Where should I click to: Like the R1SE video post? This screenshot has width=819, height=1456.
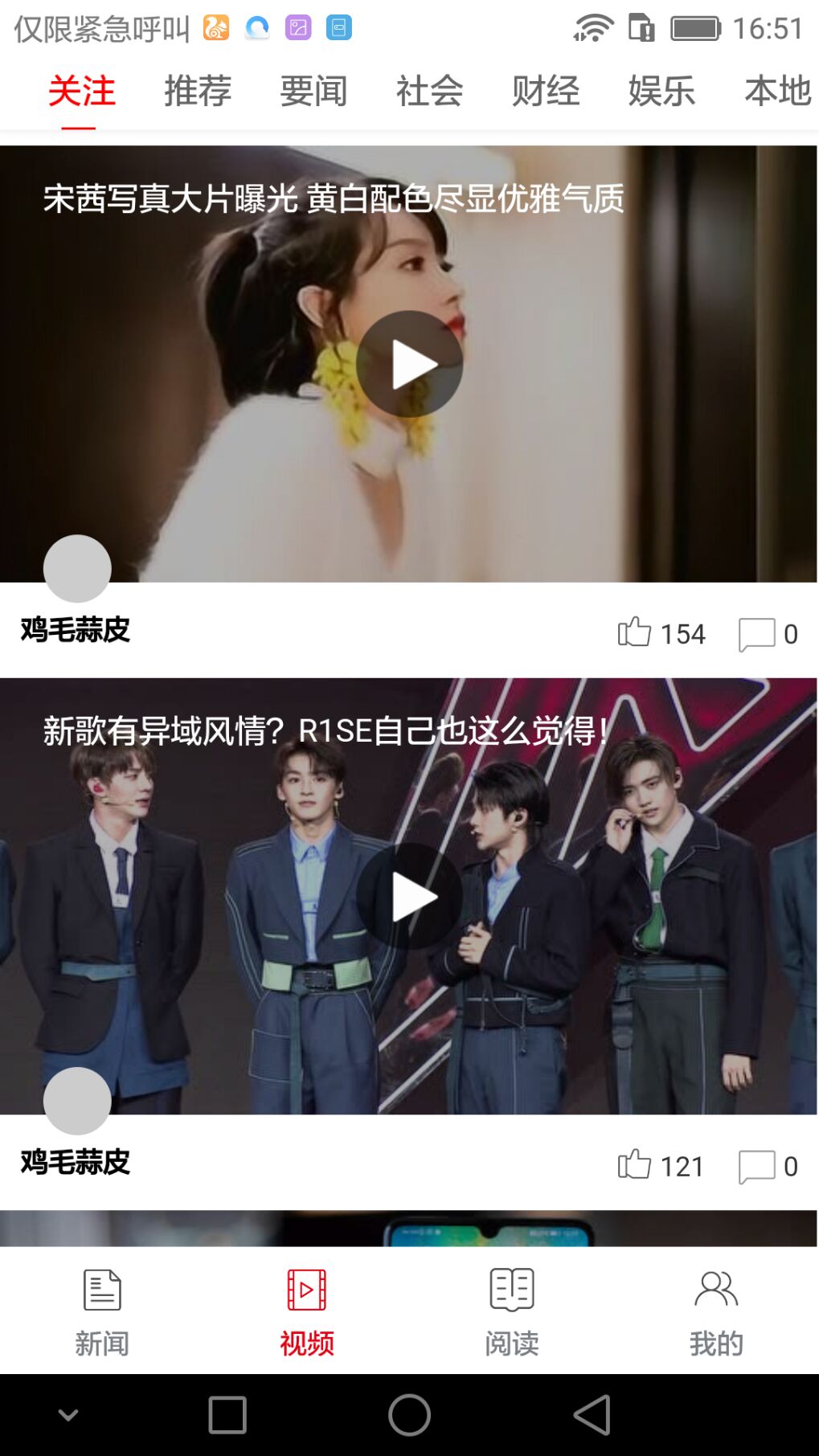(x=635, y=1166)
